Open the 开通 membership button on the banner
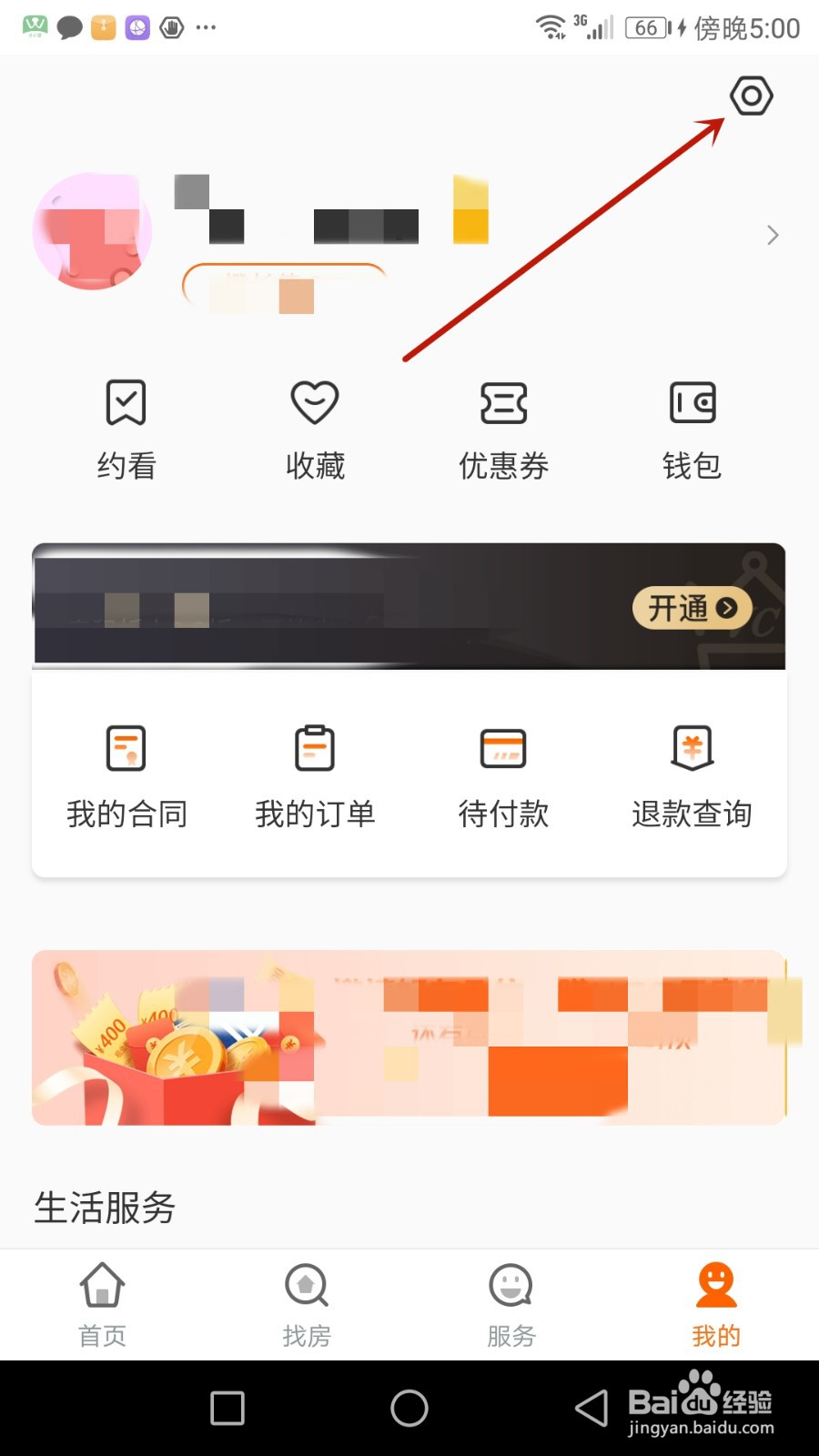The image size is (819, 1456). coord(690,609)
